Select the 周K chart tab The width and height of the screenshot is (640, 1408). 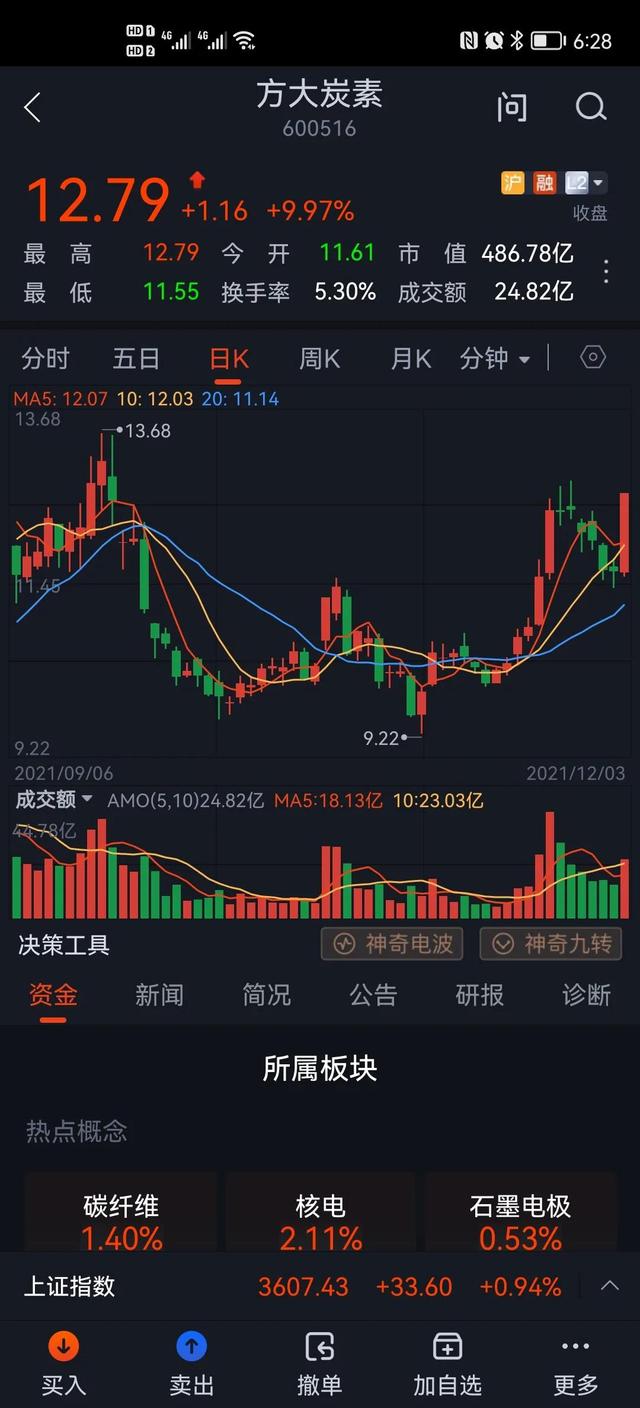coord(320,358)
